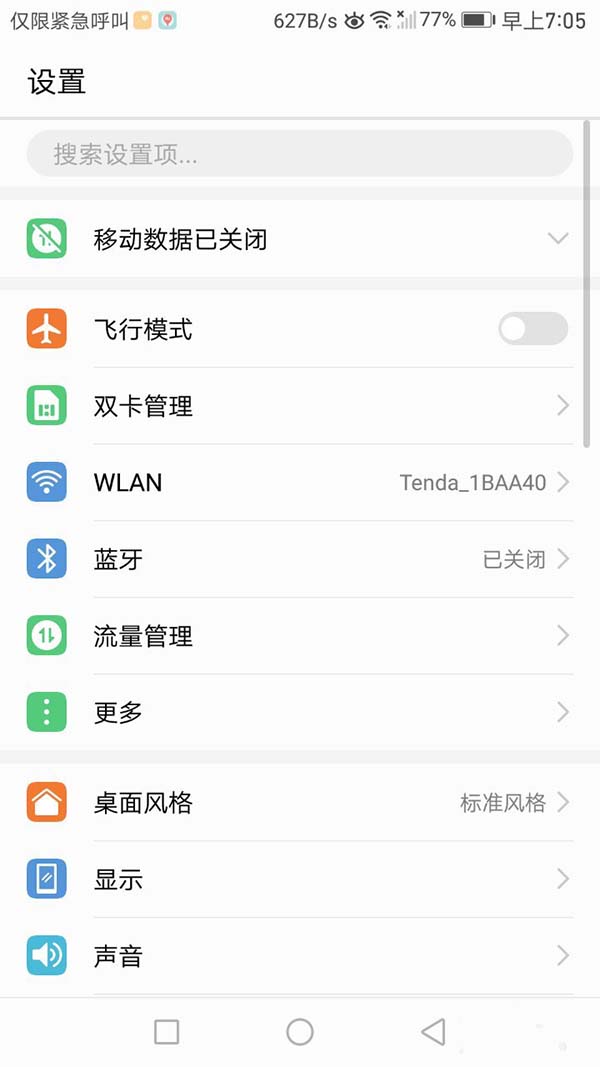Viewport: 600px width, 1067px height.
Task: Tap the 搜索设置项 search box
Action: [298, 154]
